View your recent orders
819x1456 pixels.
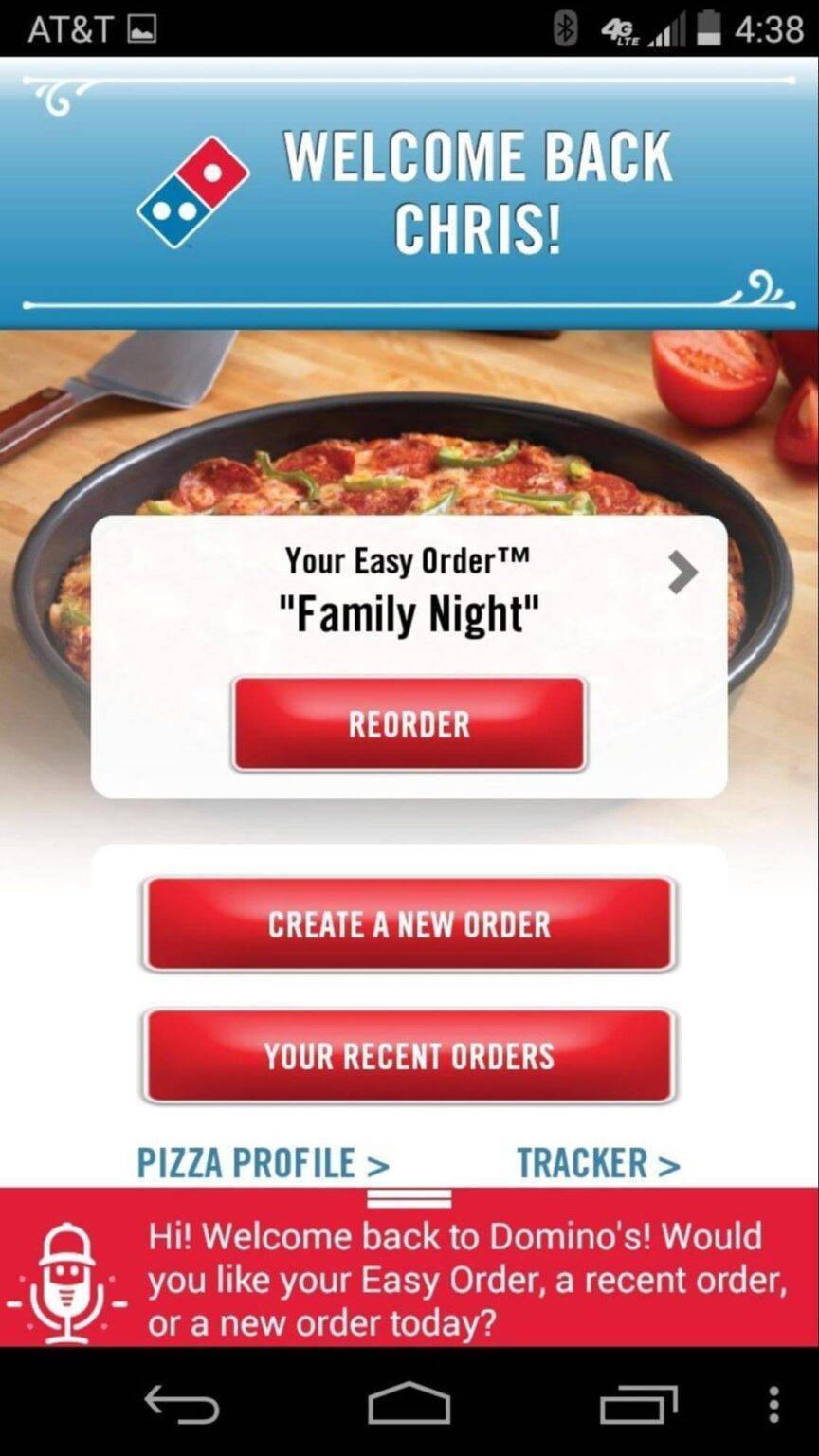409,1056
